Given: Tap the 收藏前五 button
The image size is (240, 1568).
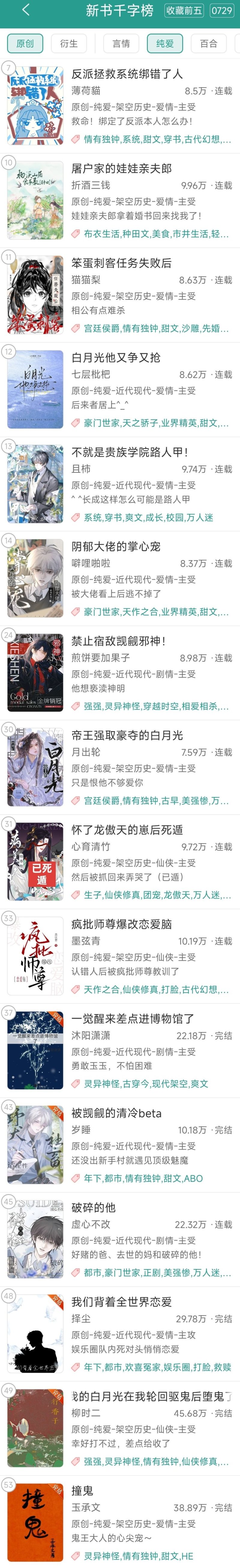Looking at the screenshot, I should tap(184, 10).
